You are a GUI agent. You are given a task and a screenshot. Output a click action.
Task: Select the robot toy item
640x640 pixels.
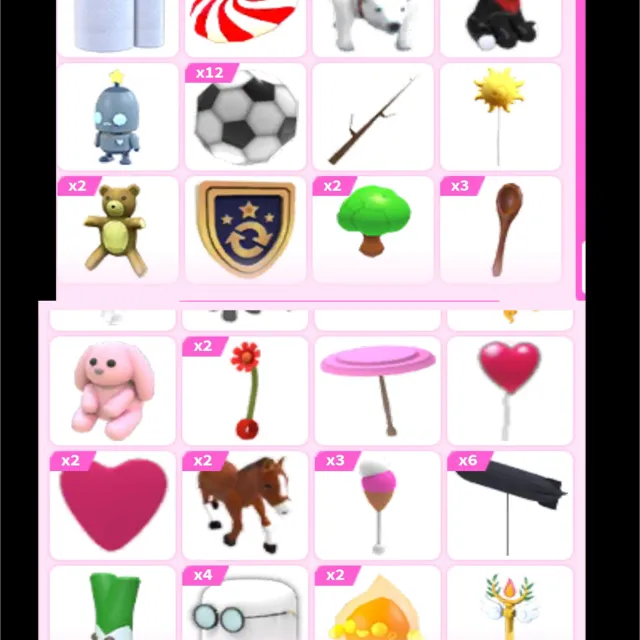(x=117, y=118)
